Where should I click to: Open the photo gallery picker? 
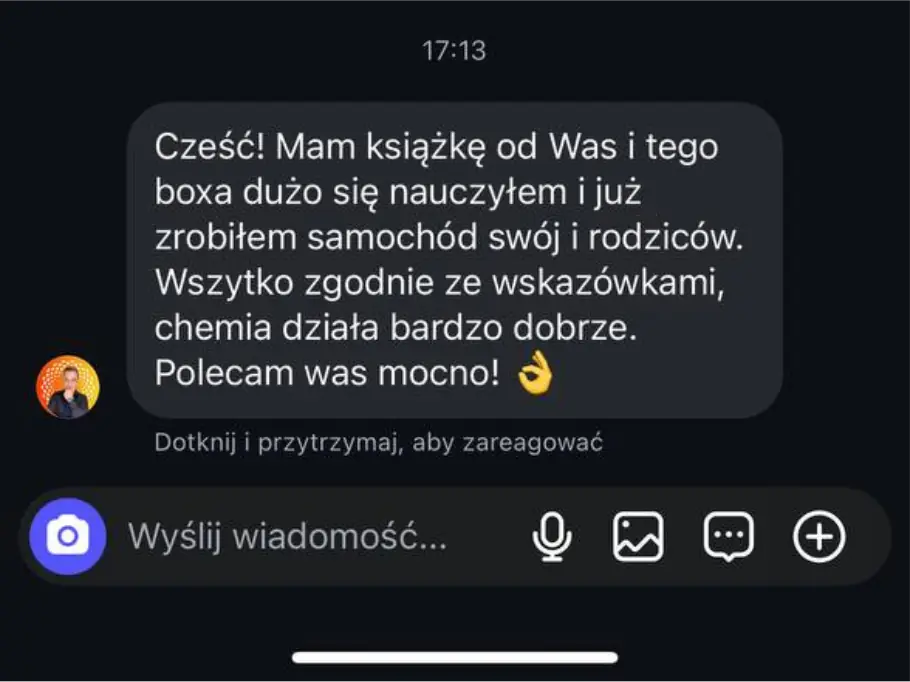tap(638, 537)
